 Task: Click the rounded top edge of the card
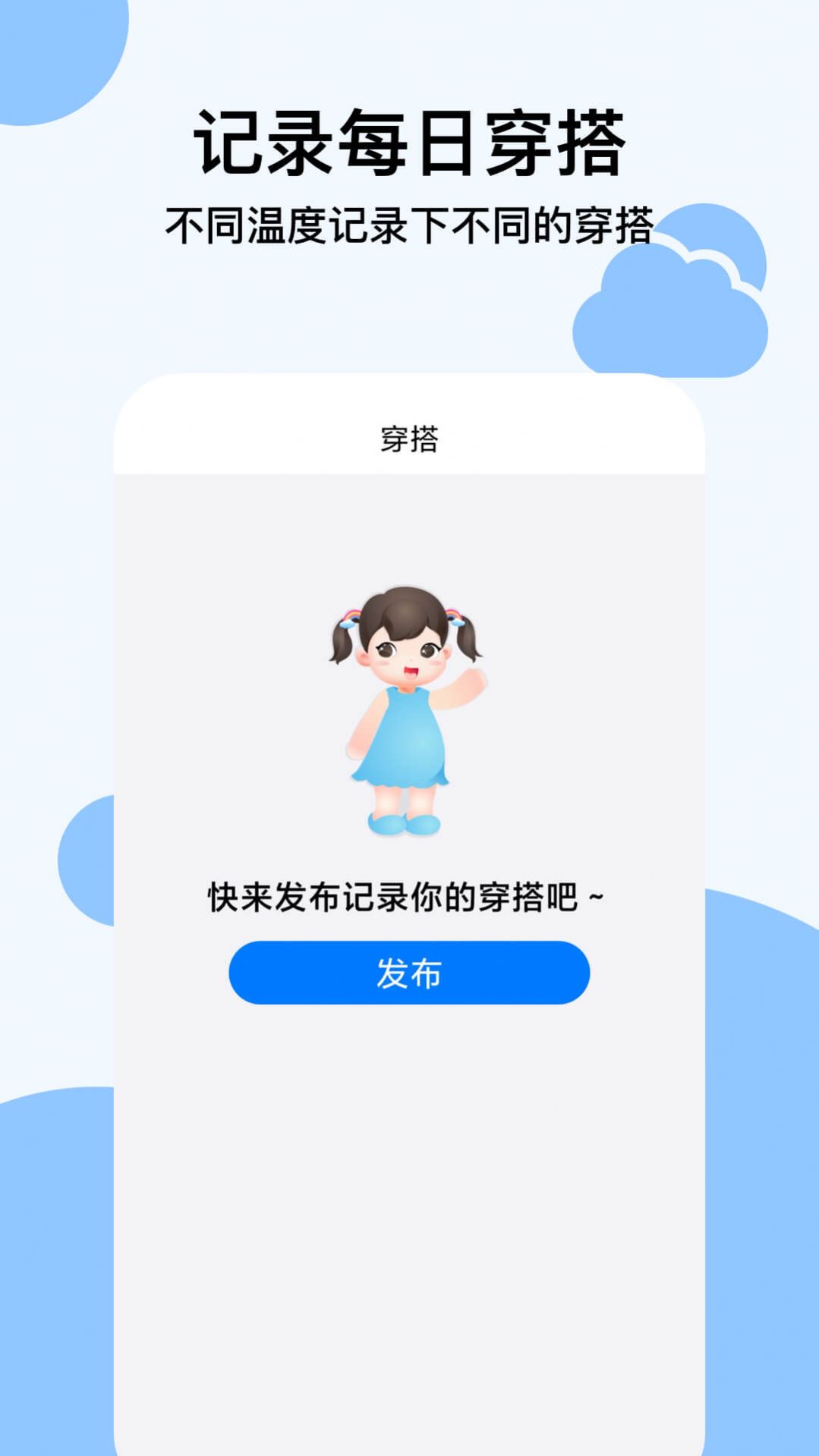[410, 383]
